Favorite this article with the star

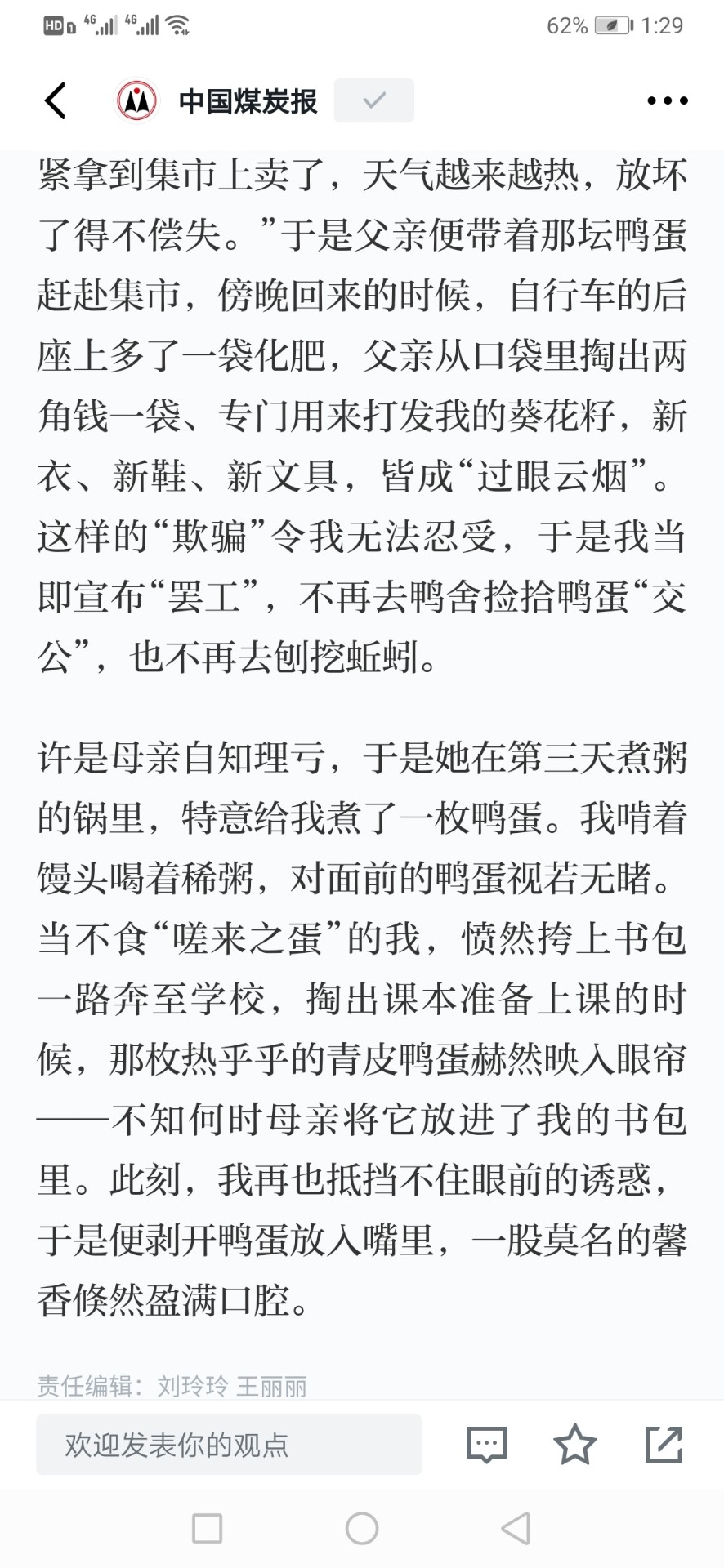(574, 1444)
